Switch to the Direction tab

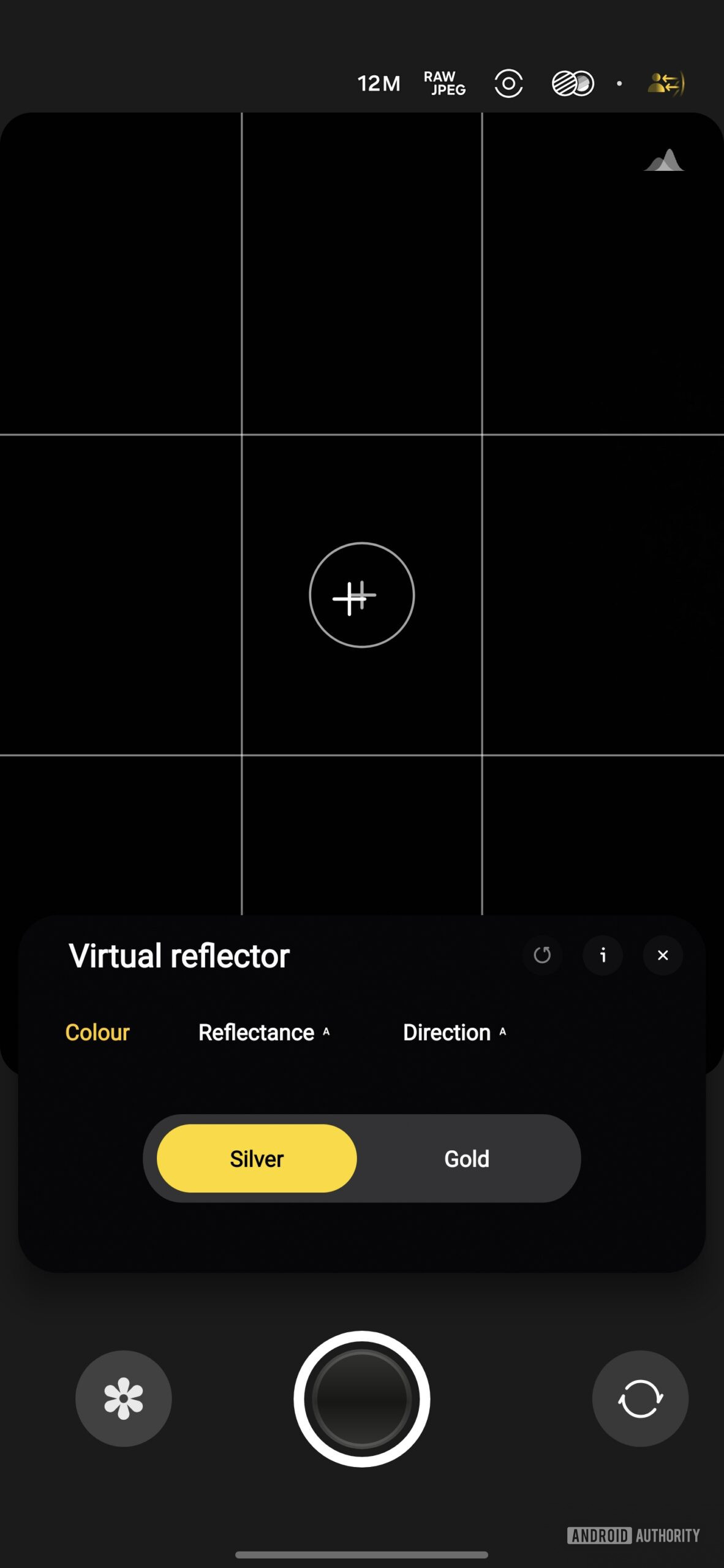pos(448,1032)
